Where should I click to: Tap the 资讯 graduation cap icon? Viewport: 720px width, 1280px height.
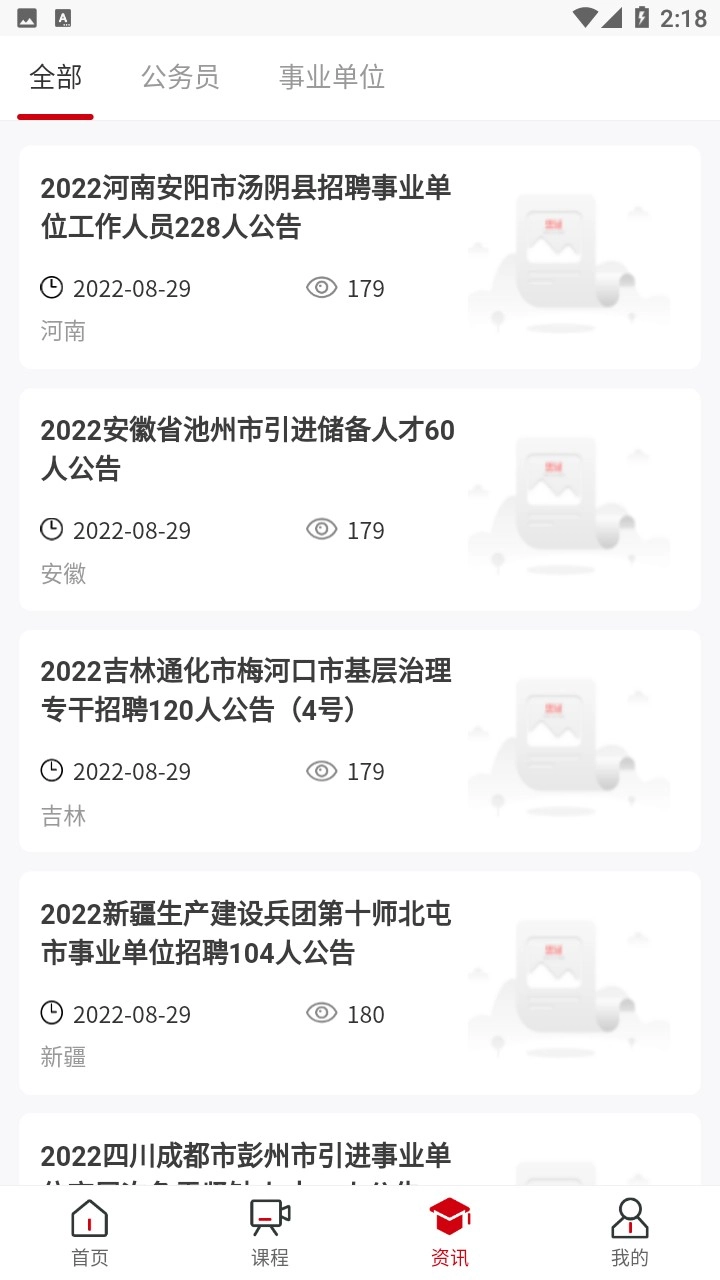click(x=450, y=1217)
